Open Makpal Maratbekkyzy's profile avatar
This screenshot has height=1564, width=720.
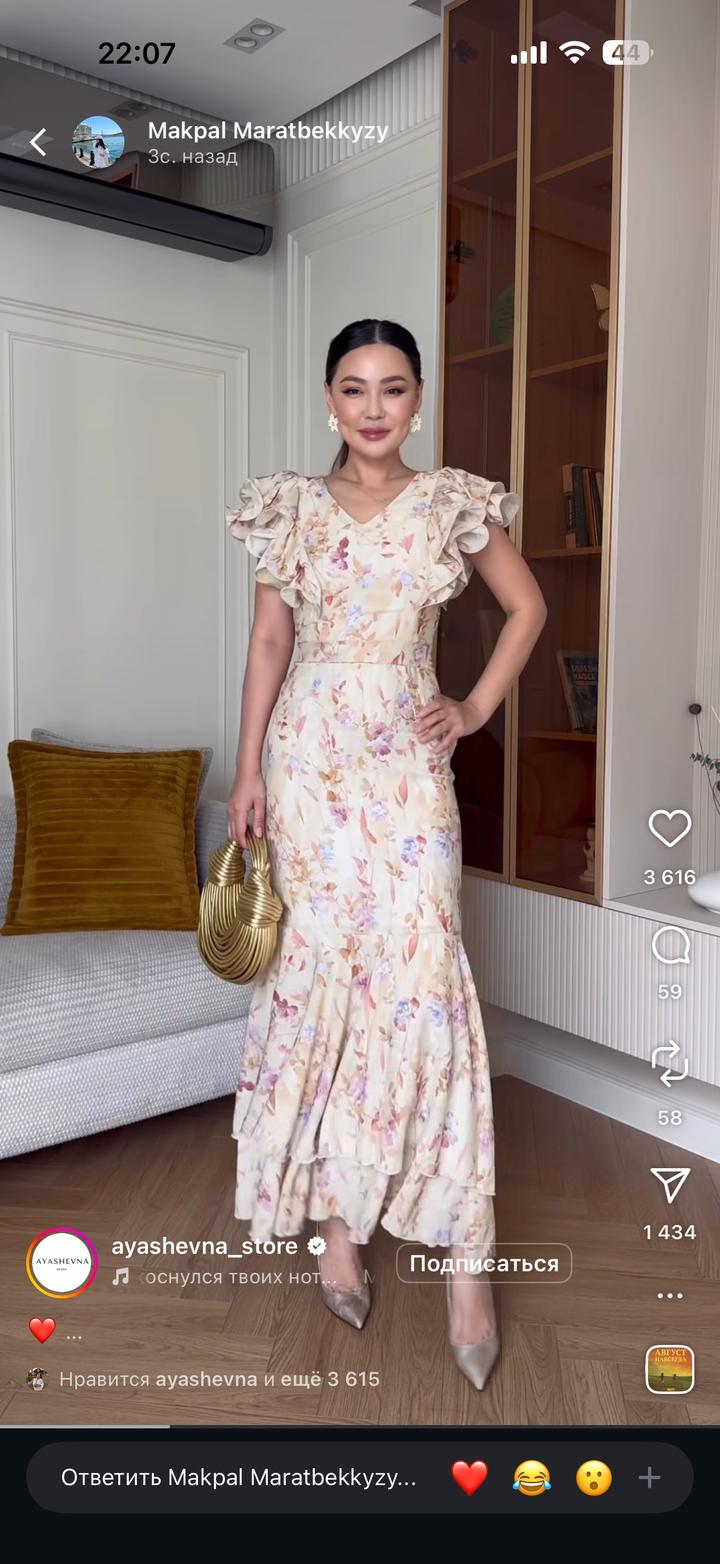point(98,142)
